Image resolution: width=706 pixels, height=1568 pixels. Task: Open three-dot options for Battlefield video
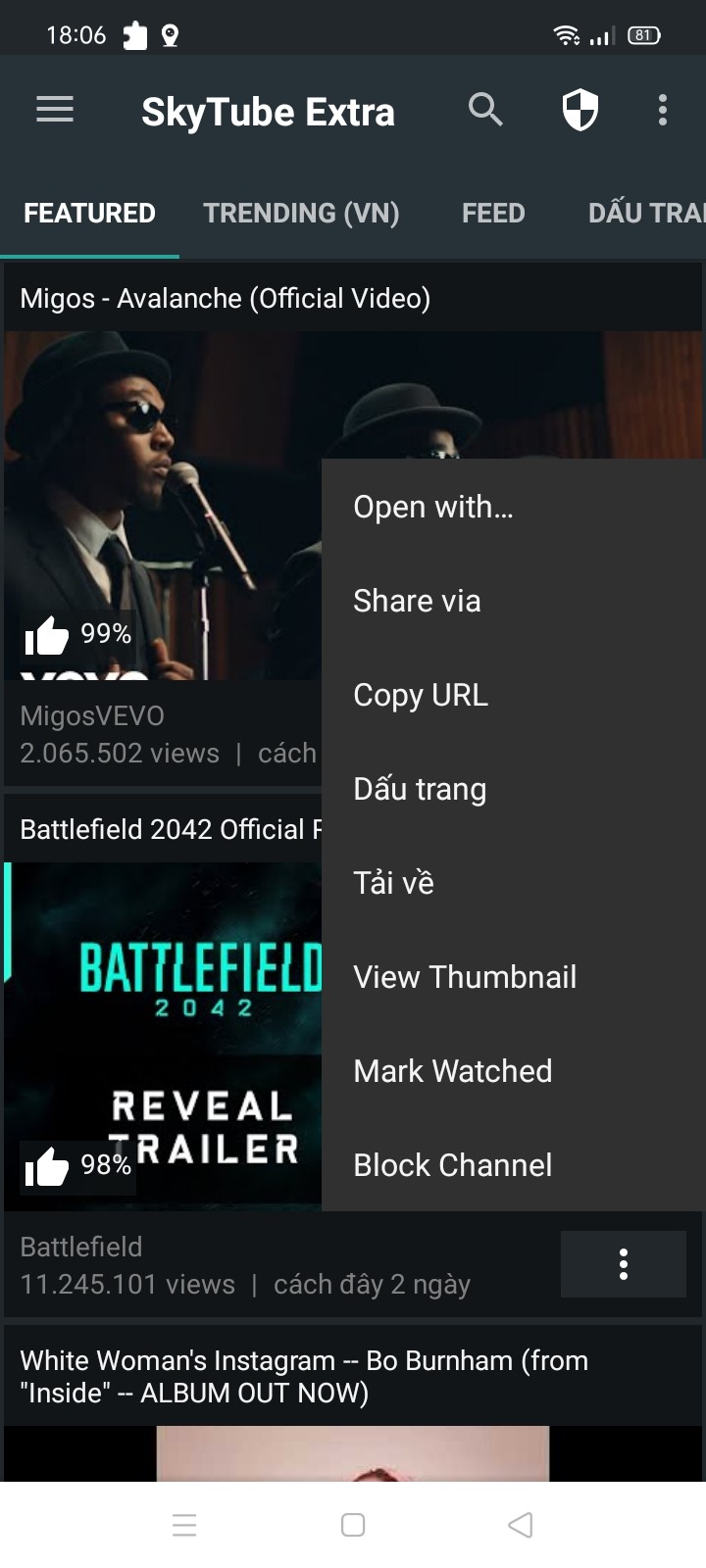click(623, 1264)
